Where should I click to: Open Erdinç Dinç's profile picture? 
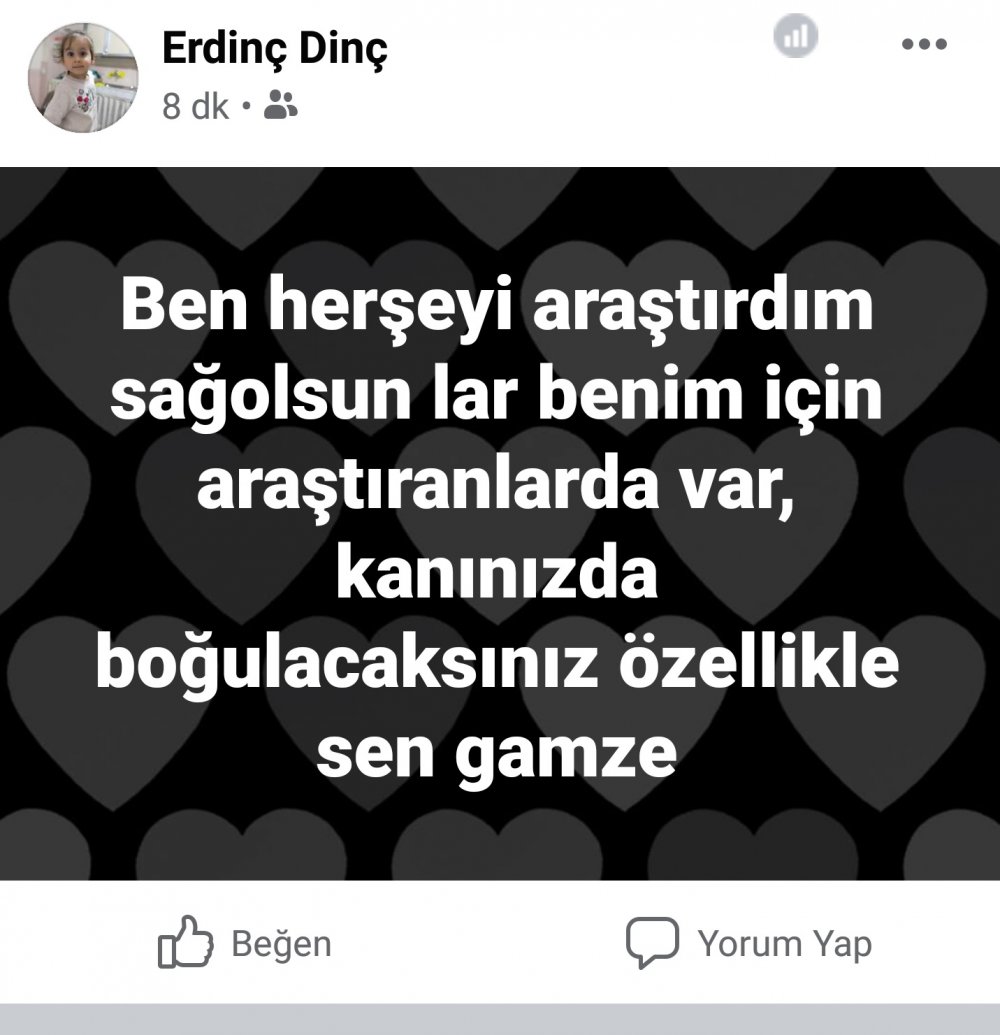pyautogui.click(x=82, y=78)
